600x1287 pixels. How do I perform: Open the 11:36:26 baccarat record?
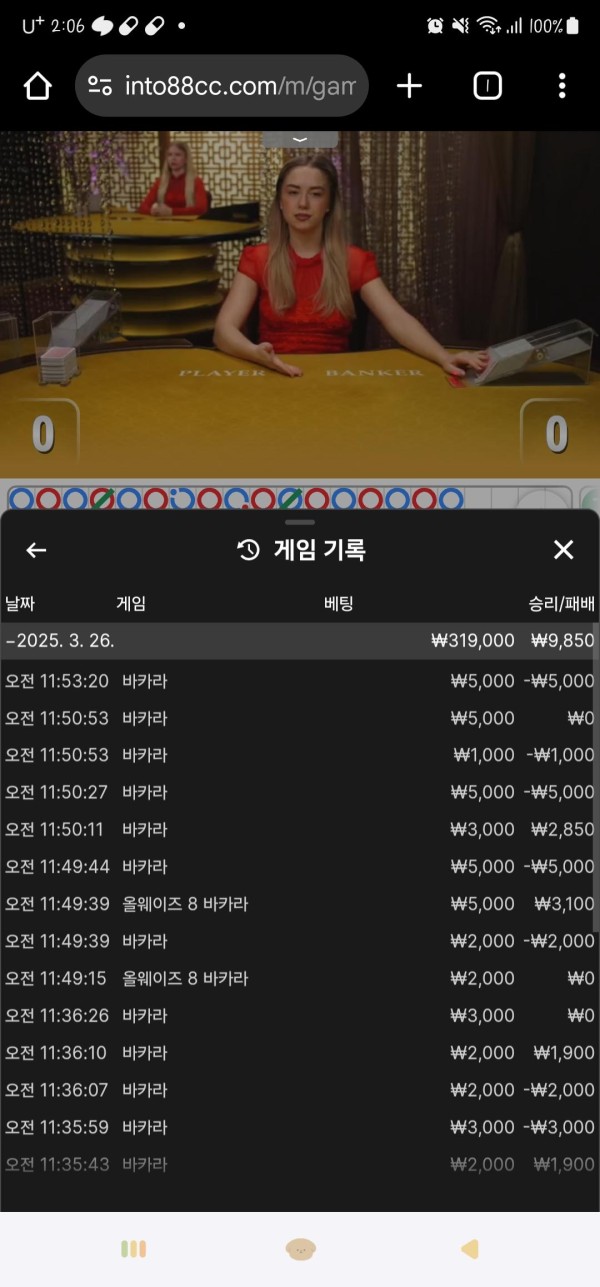coord(300,1015)
